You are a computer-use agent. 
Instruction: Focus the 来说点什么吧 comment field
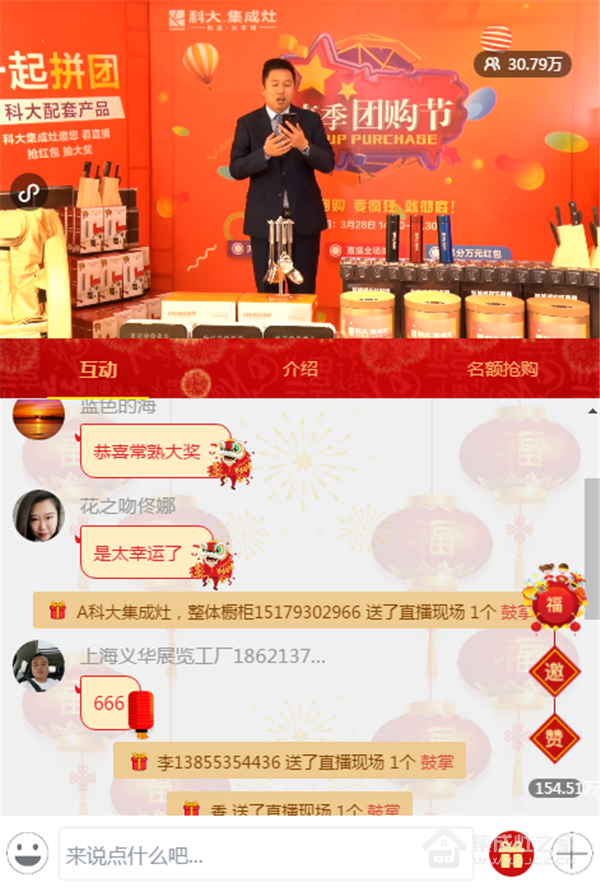tap(250, 854)
